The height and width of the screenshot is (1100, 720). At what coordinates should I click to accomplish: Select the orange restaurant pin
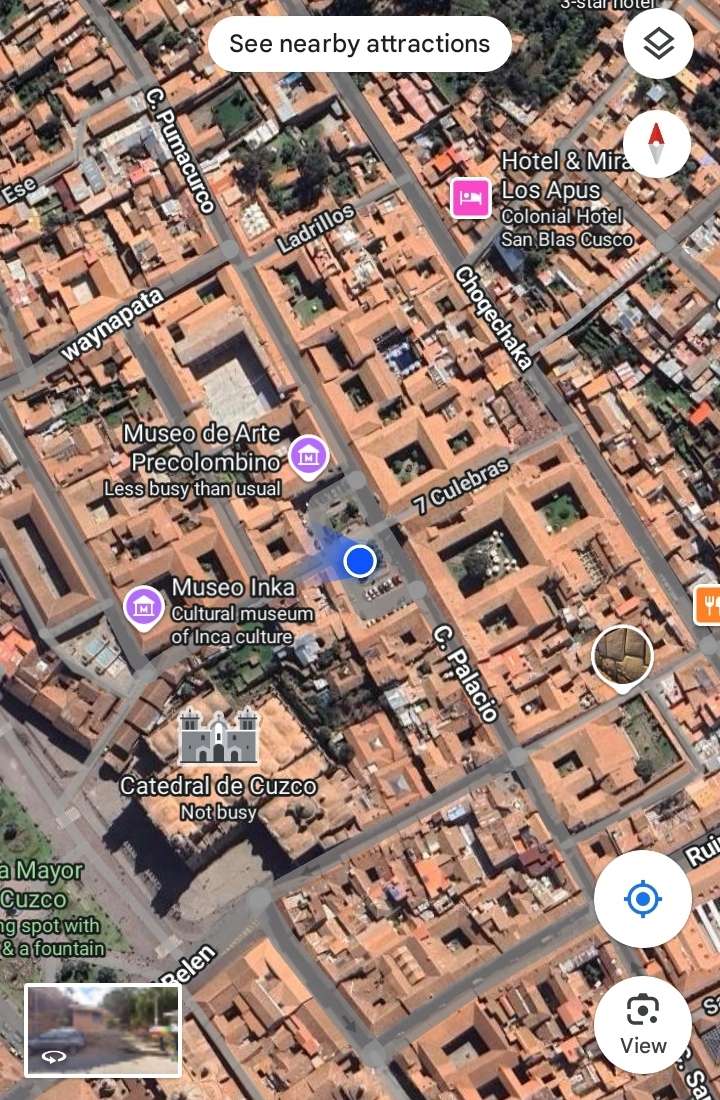click(x=707, y=605)
